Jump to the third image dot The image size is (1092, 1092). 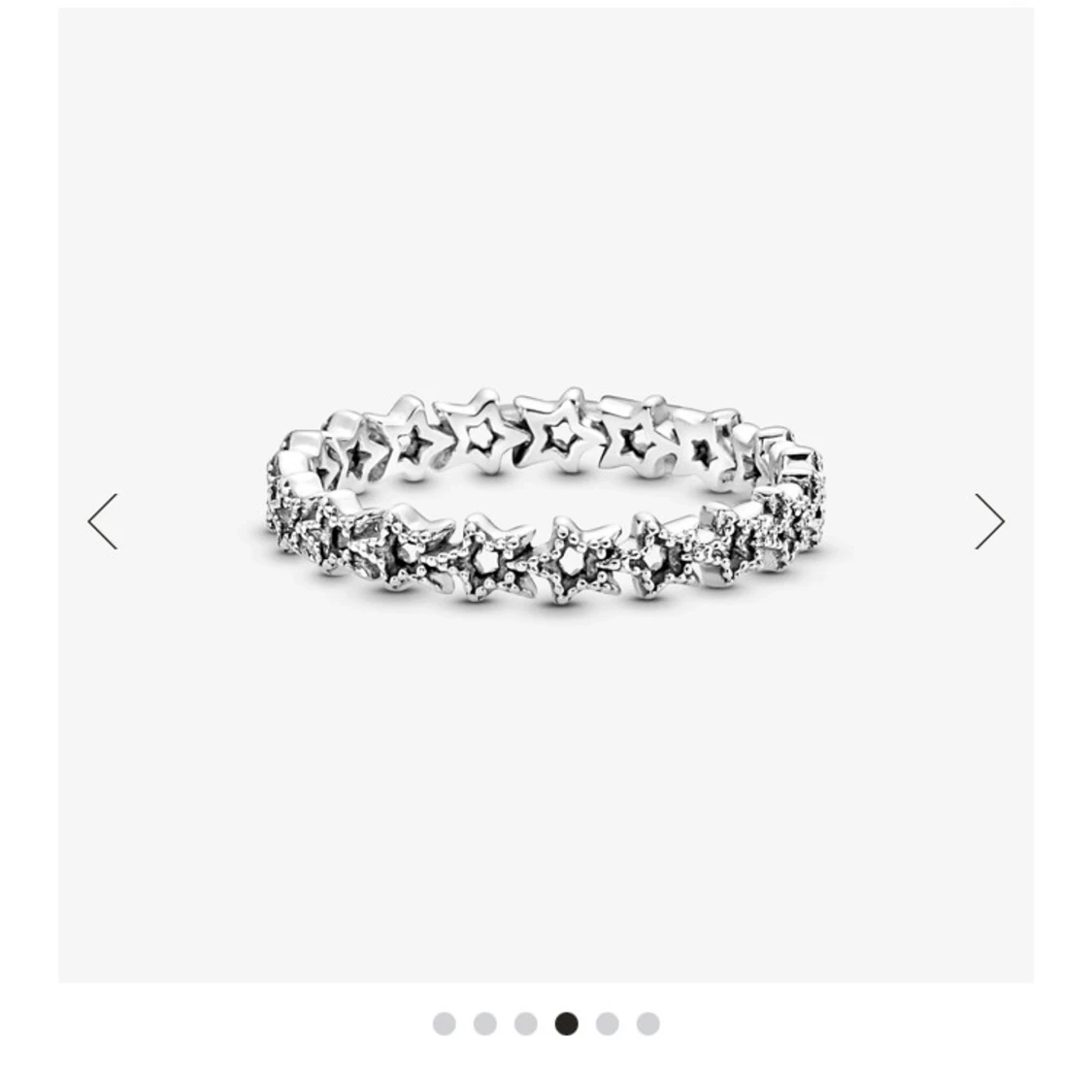click(x=525, y=1023)
